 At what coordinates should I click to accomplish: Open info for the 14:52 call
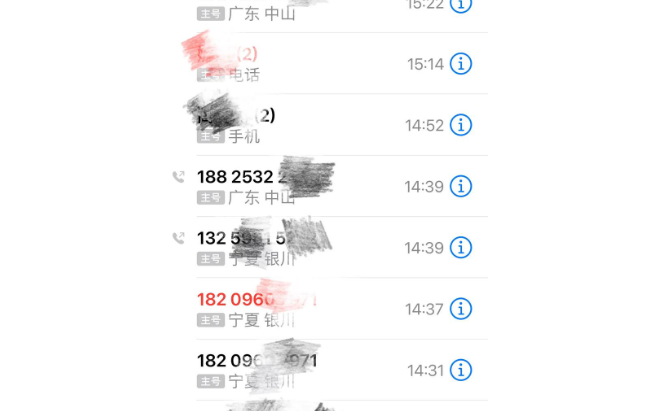click(460, 125)
